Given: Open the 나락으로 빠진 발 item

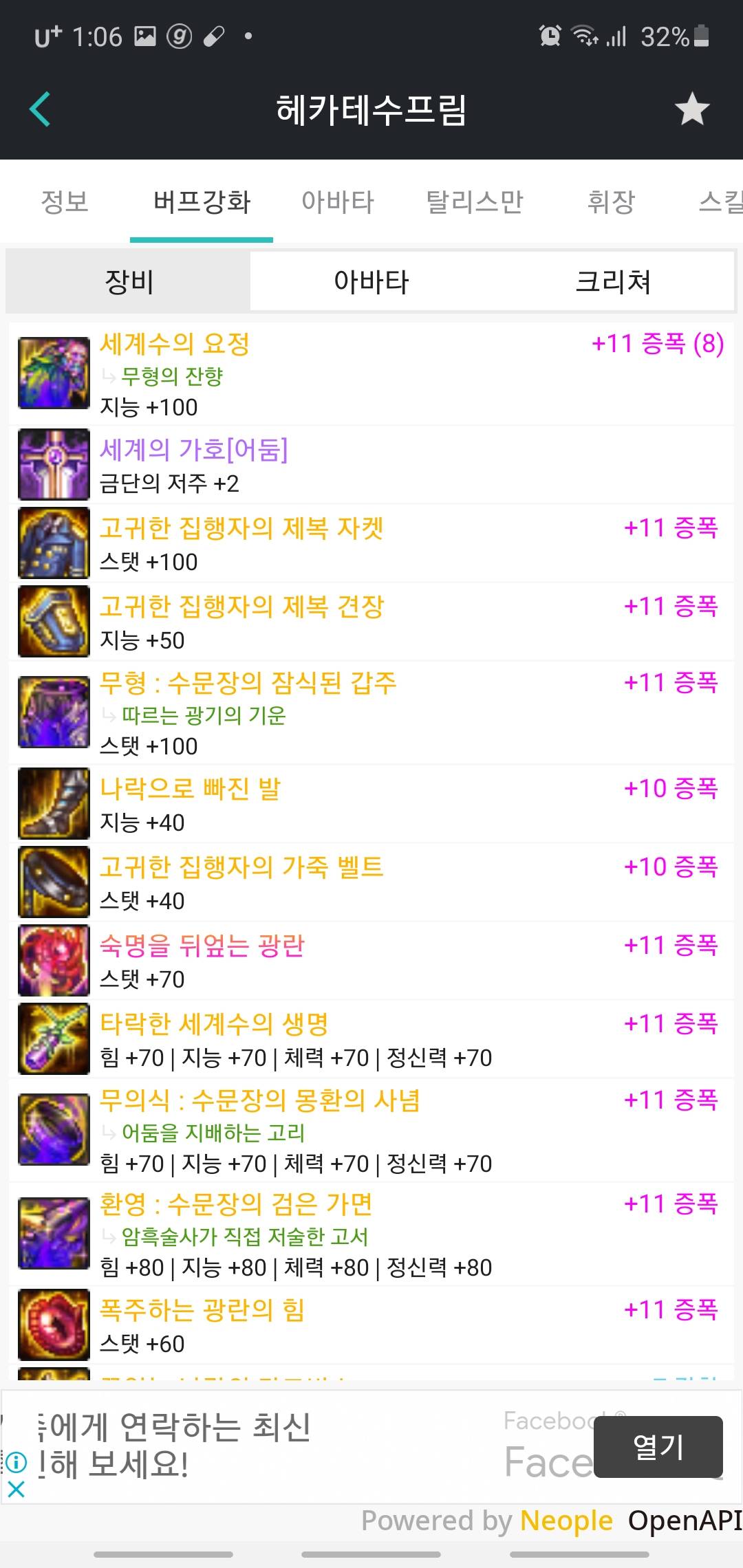Looking at the screenshot, I should pyautogui.click(x=371, y=804).
